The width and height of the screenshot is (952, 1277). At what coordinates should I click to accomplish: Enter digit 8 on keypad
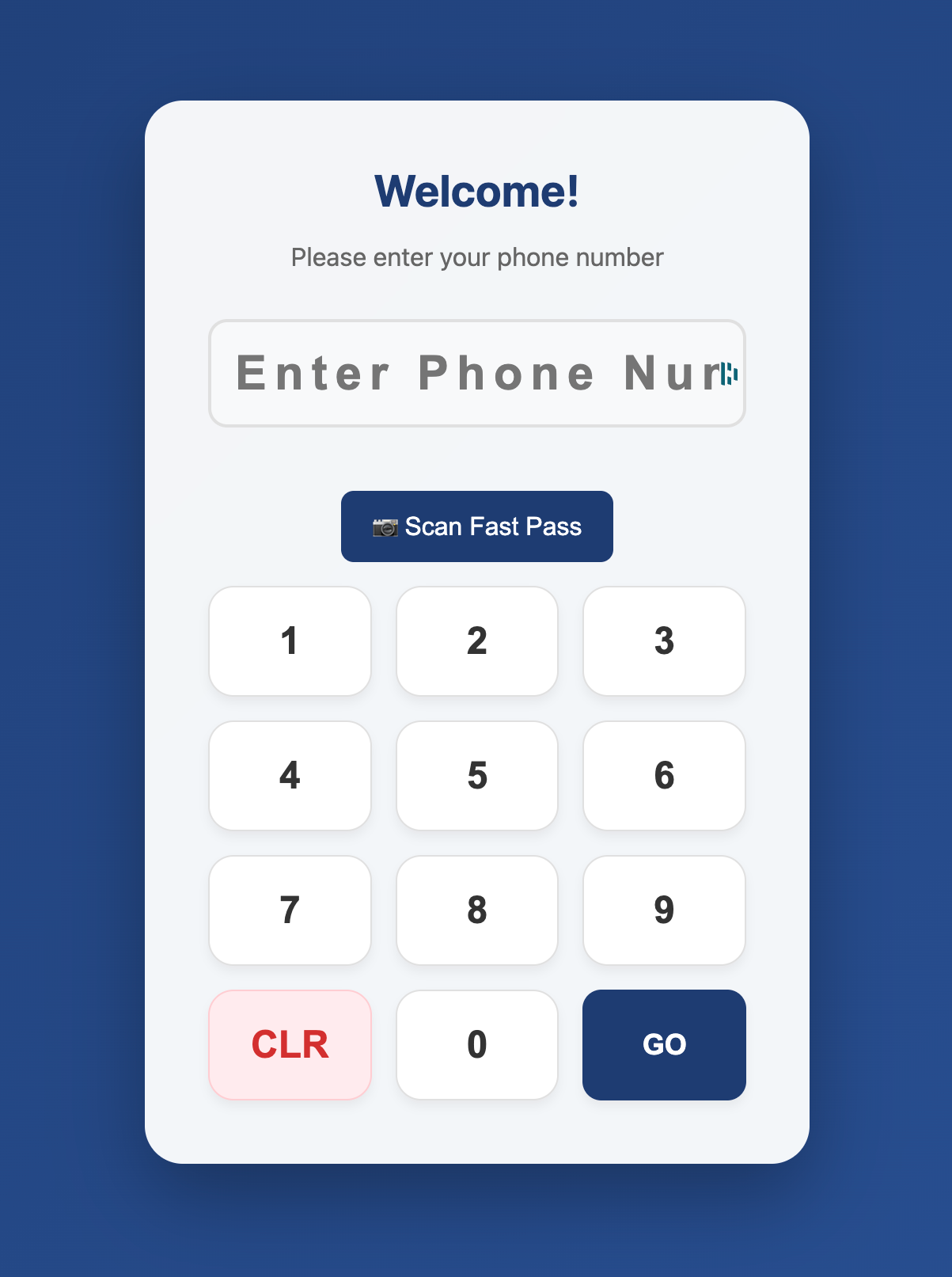click(476, 910)
